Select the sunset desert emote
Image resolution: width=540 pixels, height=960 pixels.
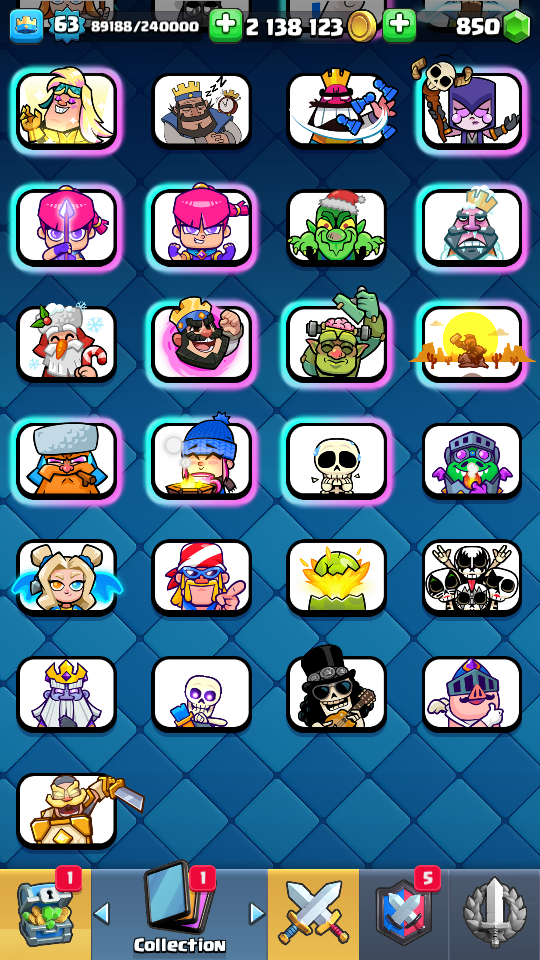(x=472, y=344)
